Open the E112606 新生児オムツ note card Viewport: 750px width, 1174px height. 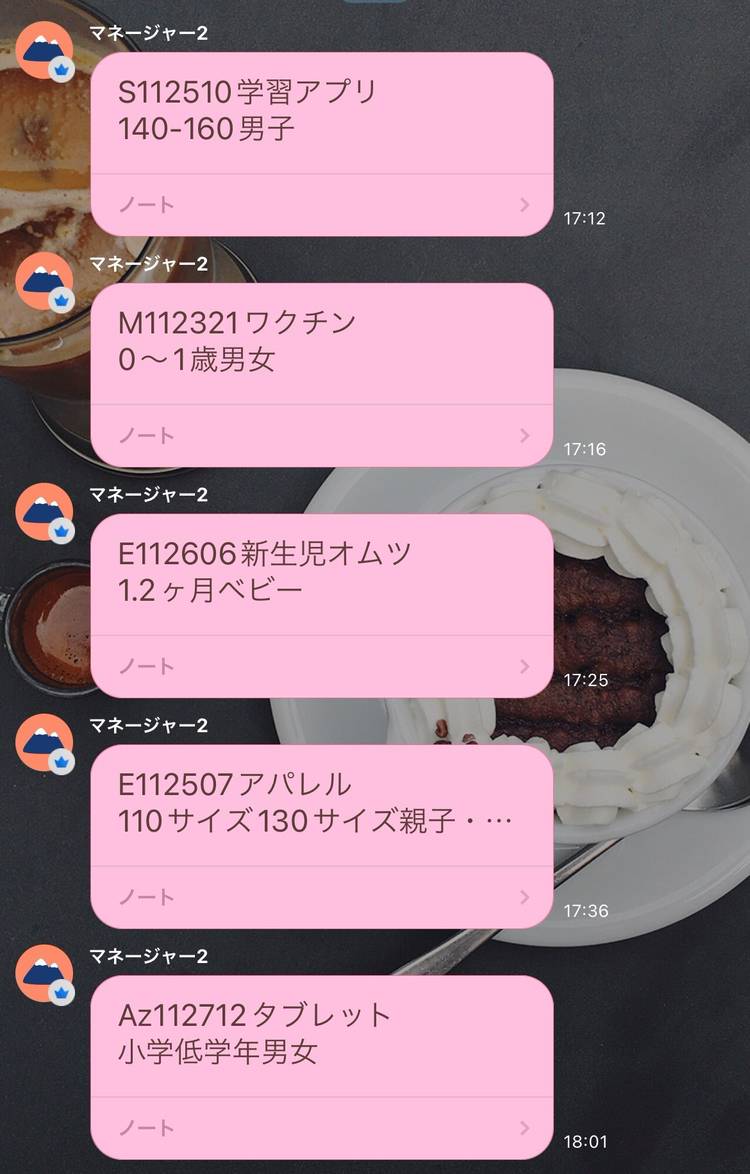[x=321, y=573]
